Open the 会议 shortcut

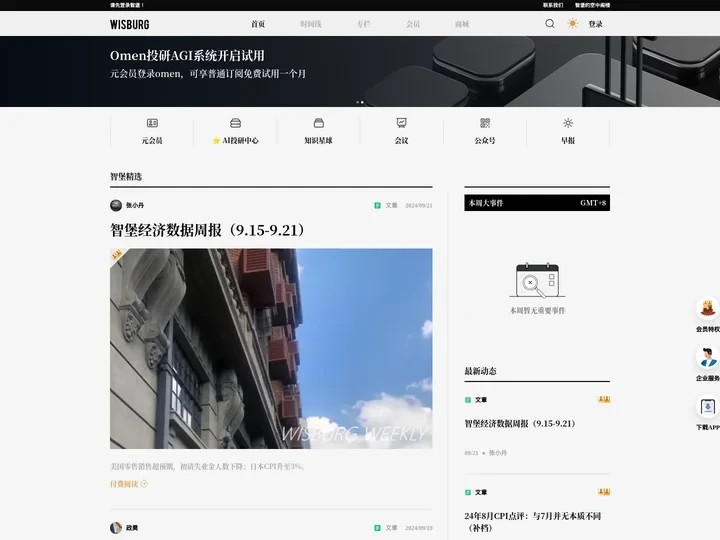[x=401, y=131]
